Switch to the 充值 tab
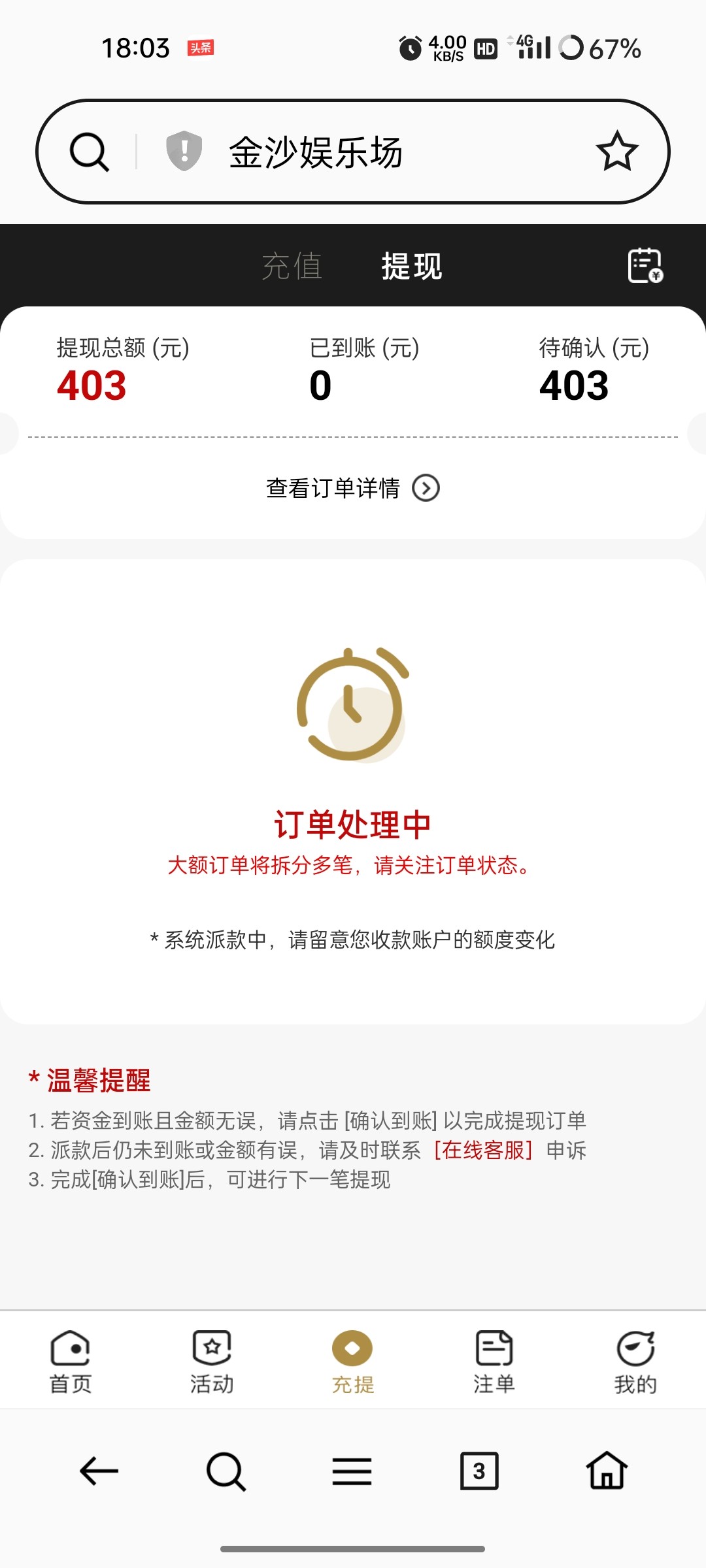Viewport: 706px width, 1568px height. pyautogui.click(x=292, y=267)
